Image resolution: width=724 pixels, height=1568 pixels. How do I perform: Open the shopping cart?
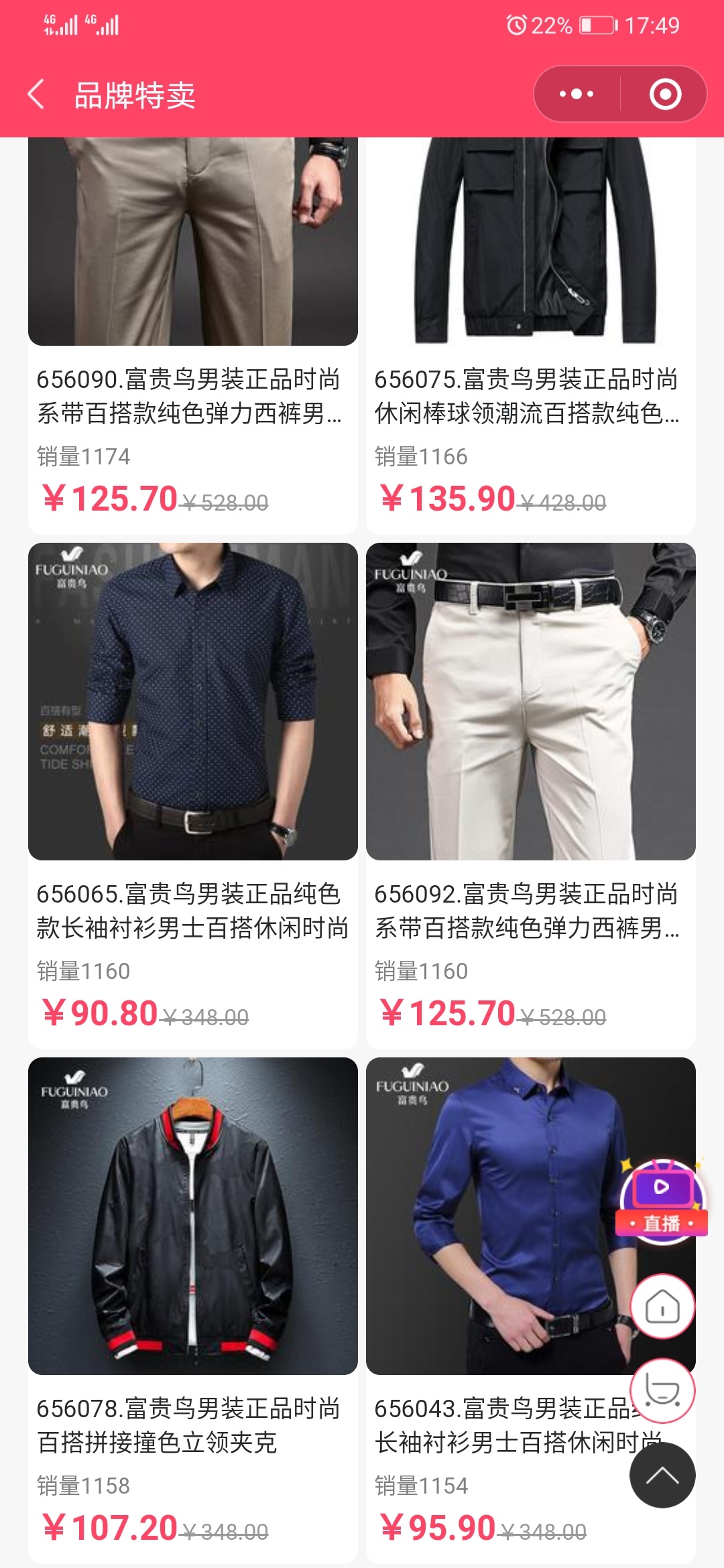662,1390
